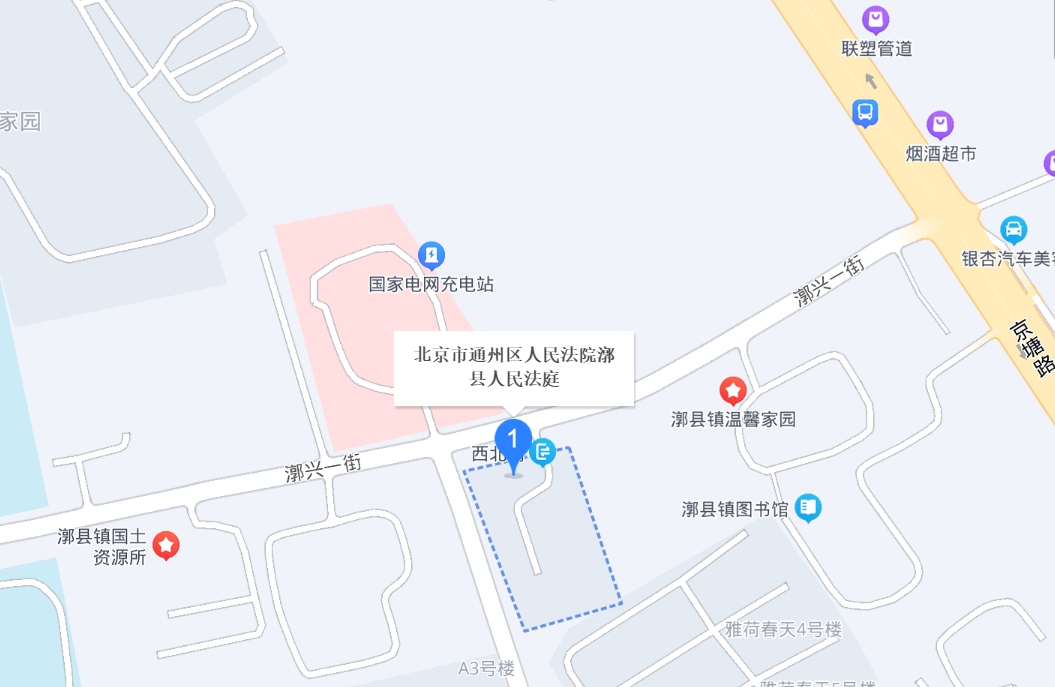Open the bus stop icon on 京塘路

pyautogui.click(x=865, y=112)
